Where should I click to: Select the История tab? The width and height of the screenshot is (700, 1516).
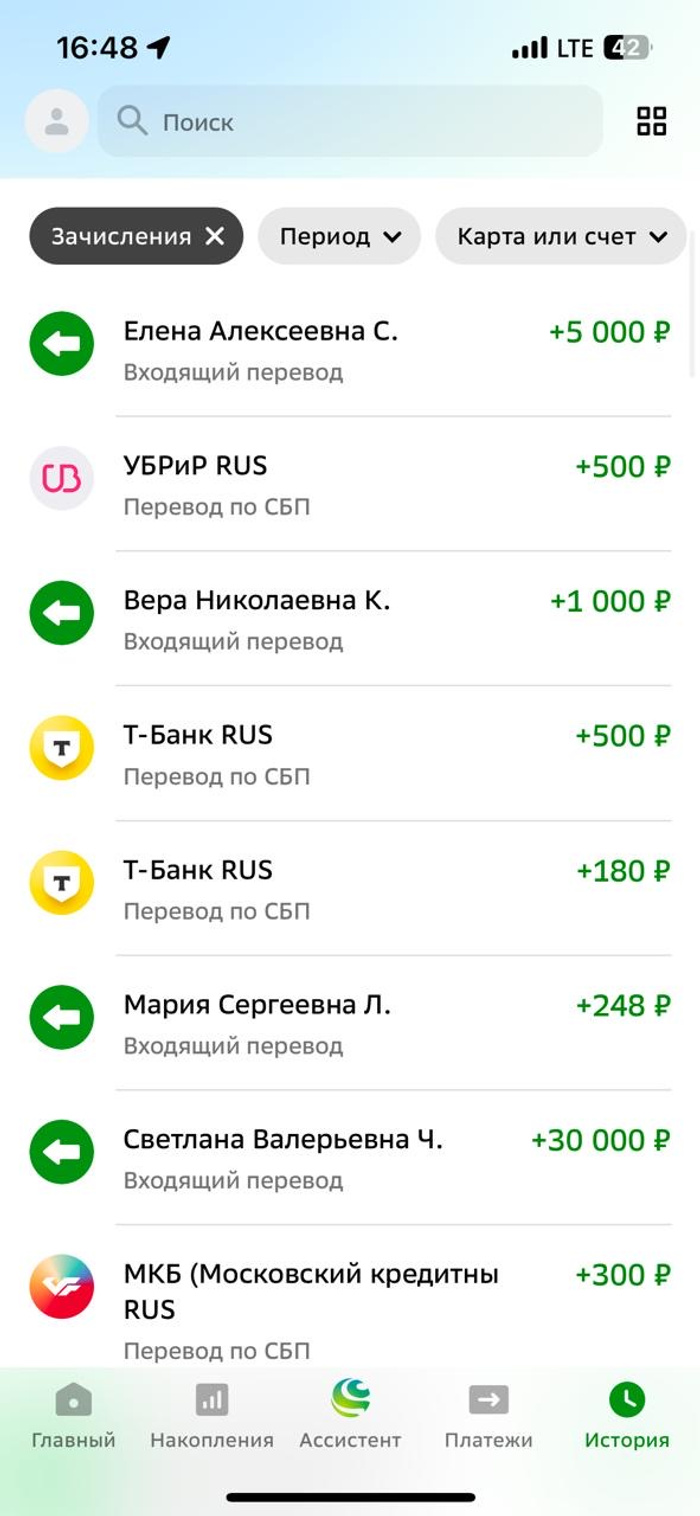pyautogui.click(x=627, y=1417)
